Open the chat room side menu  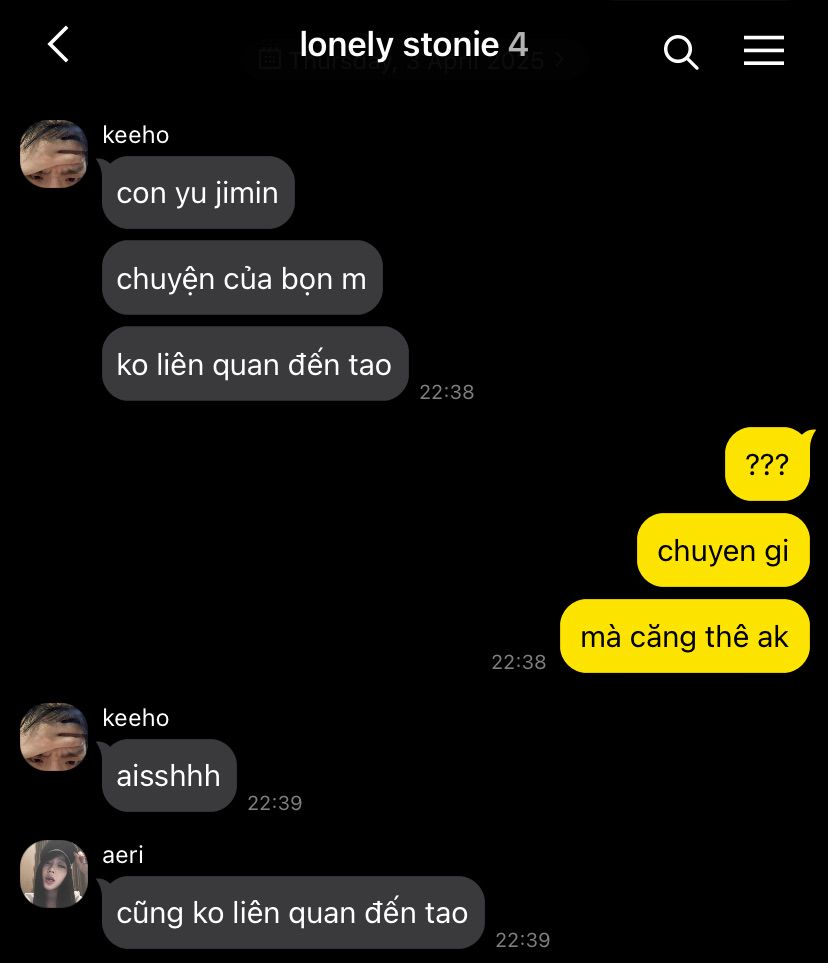(763, 51)
